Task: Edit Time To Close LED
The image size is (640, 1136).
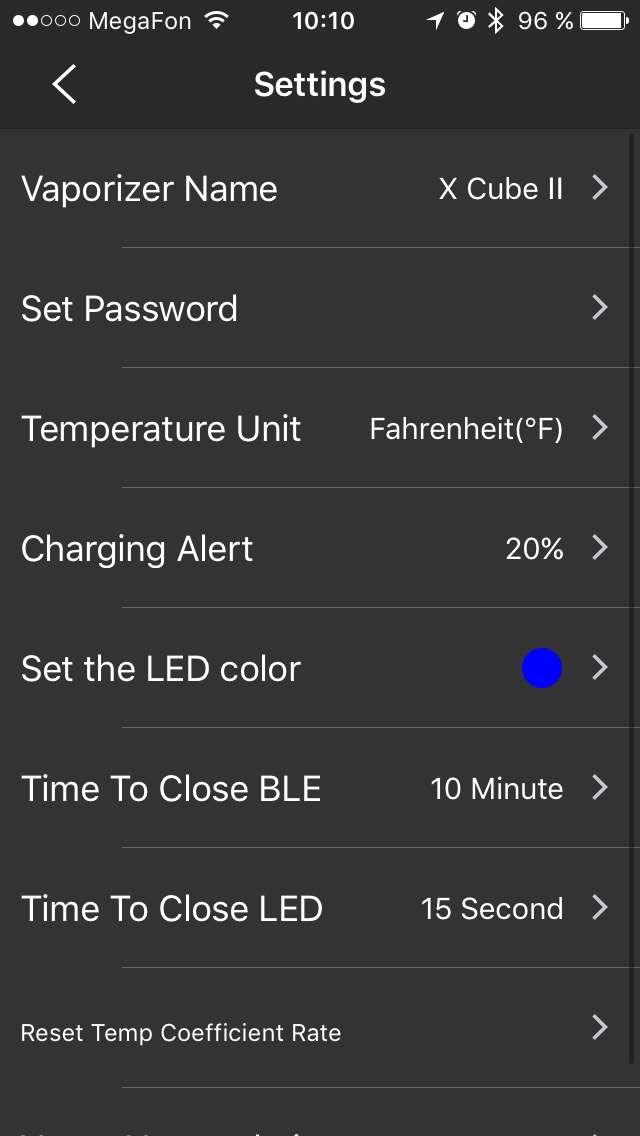Action: tap(320, 908)
